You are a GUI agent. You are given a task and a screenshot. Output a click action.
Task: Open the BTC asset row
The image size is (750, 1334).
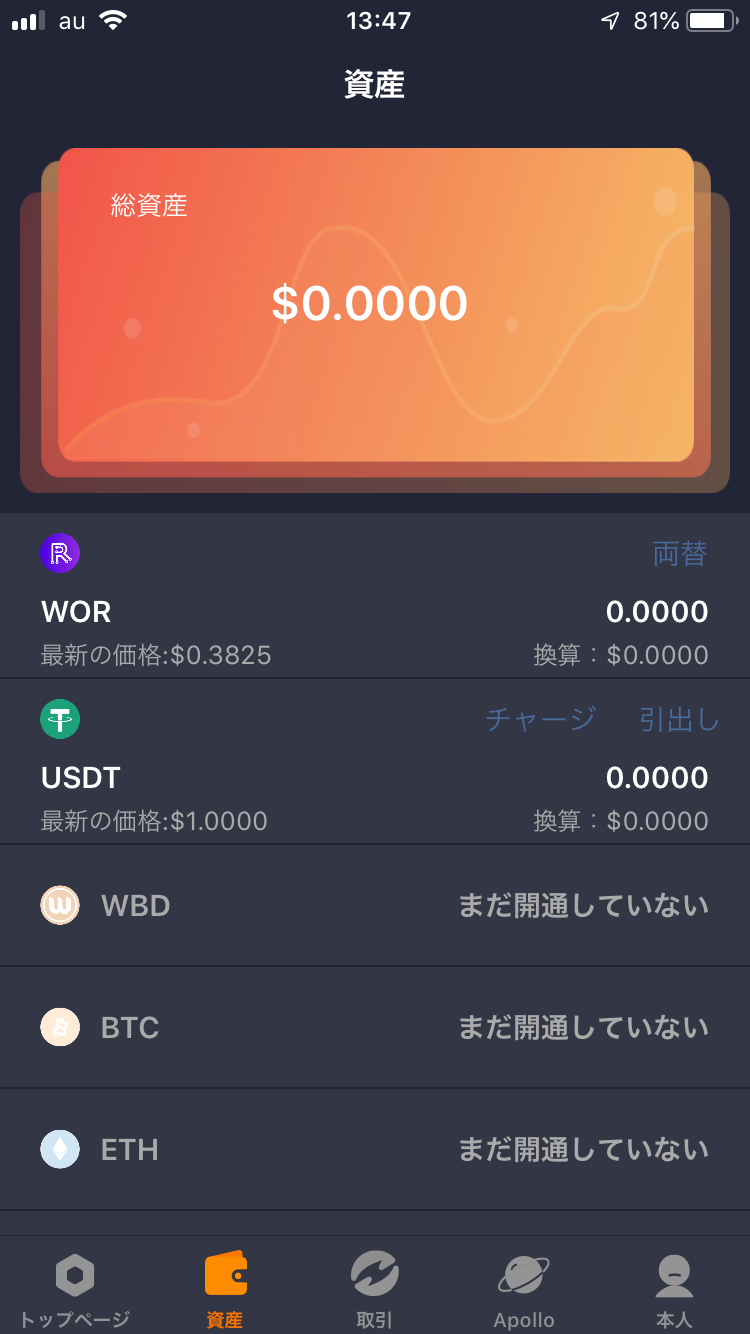pyautogui.click(x=375, y=1028)
